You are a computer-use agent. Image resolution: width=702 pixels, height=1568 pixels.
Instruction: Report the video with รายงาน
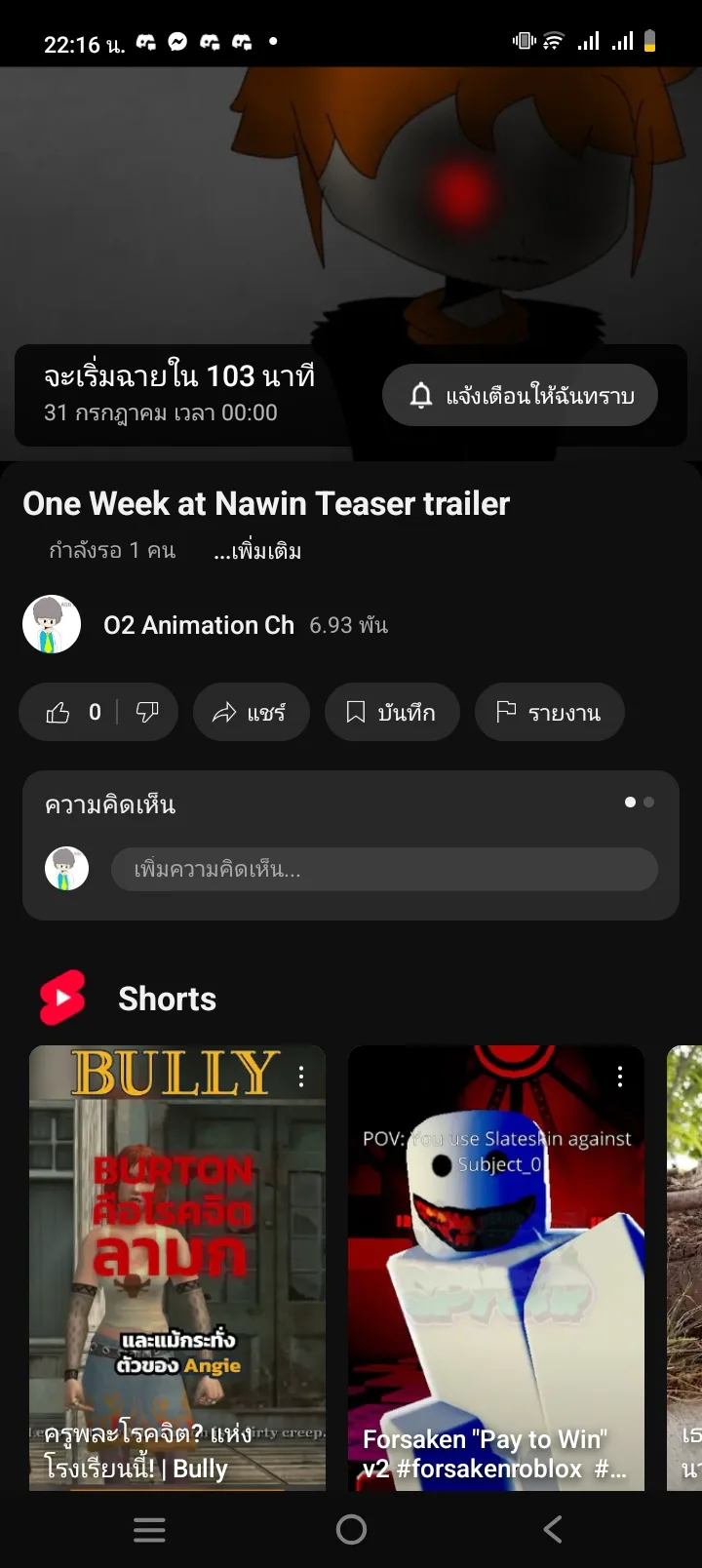(549, 713)
